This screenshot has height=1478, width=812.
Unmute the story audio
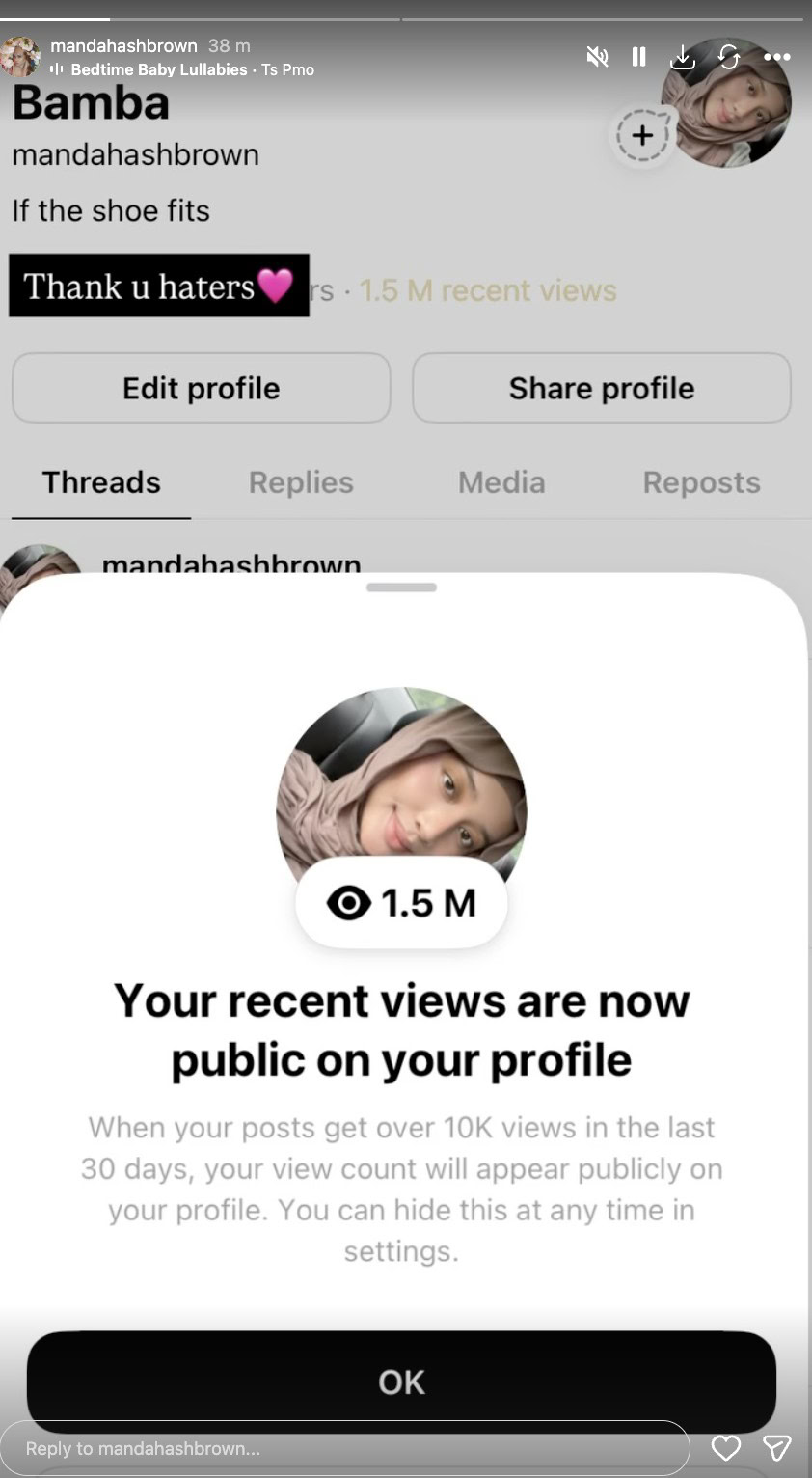click(x=598, y=57)
